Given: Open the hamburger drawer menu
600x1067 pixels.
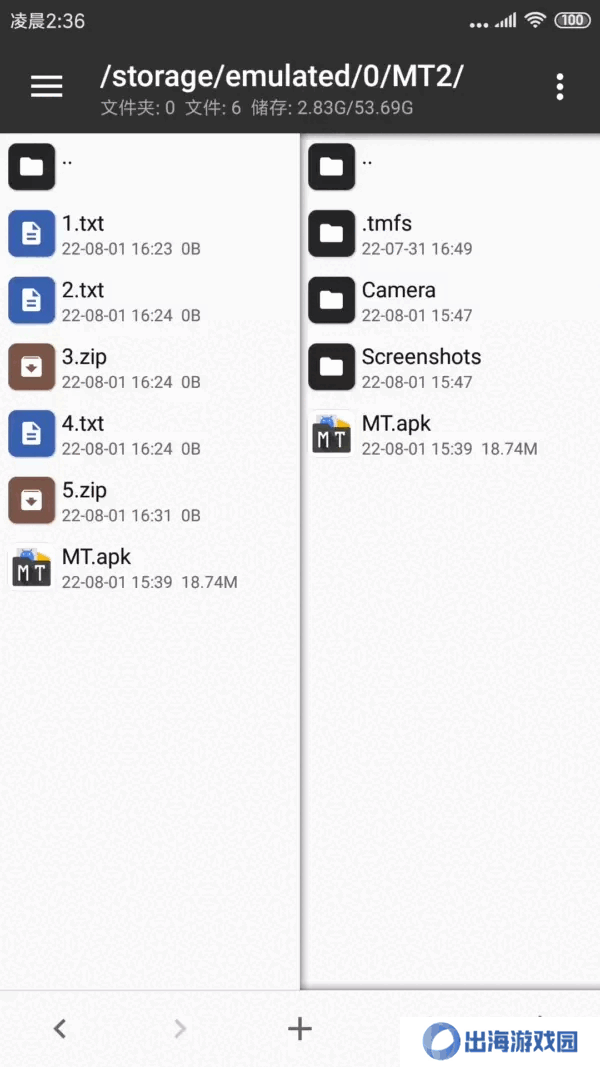Looking at the screenshot, I should coord(47,86).
